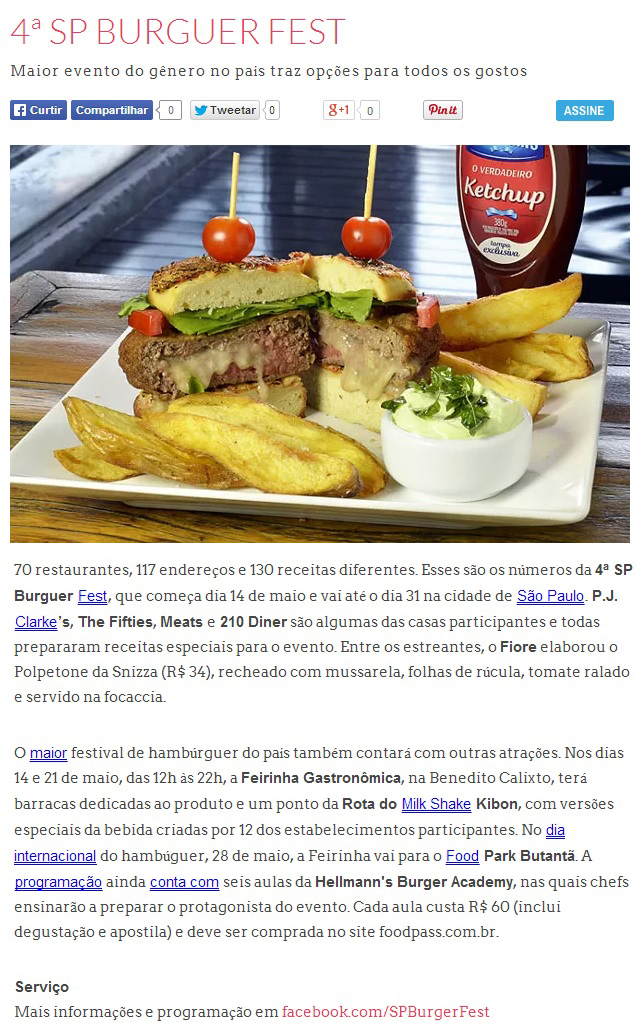
Task: Select the "conta com" link
Action: 184,882
